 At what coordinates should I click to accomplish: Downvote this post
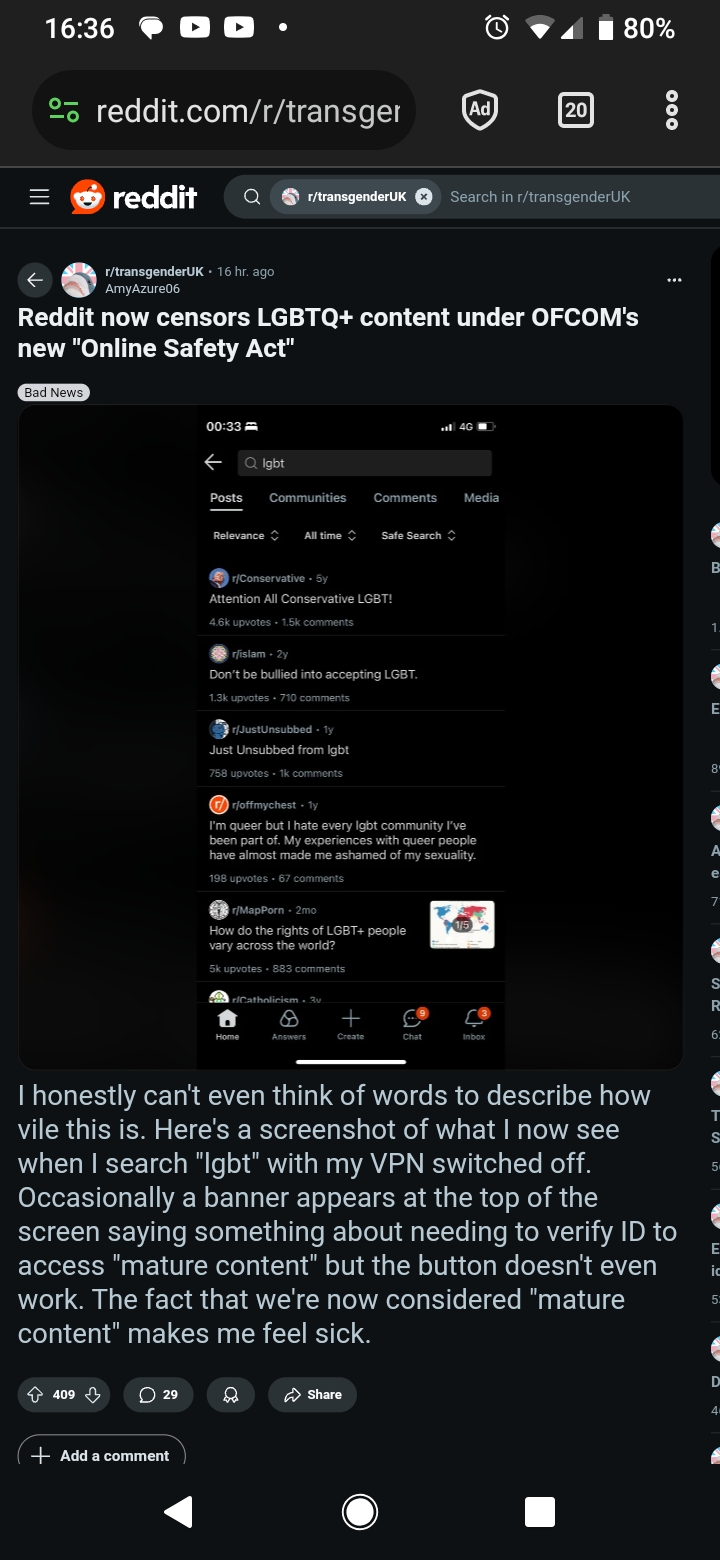tap(93, 1395)
